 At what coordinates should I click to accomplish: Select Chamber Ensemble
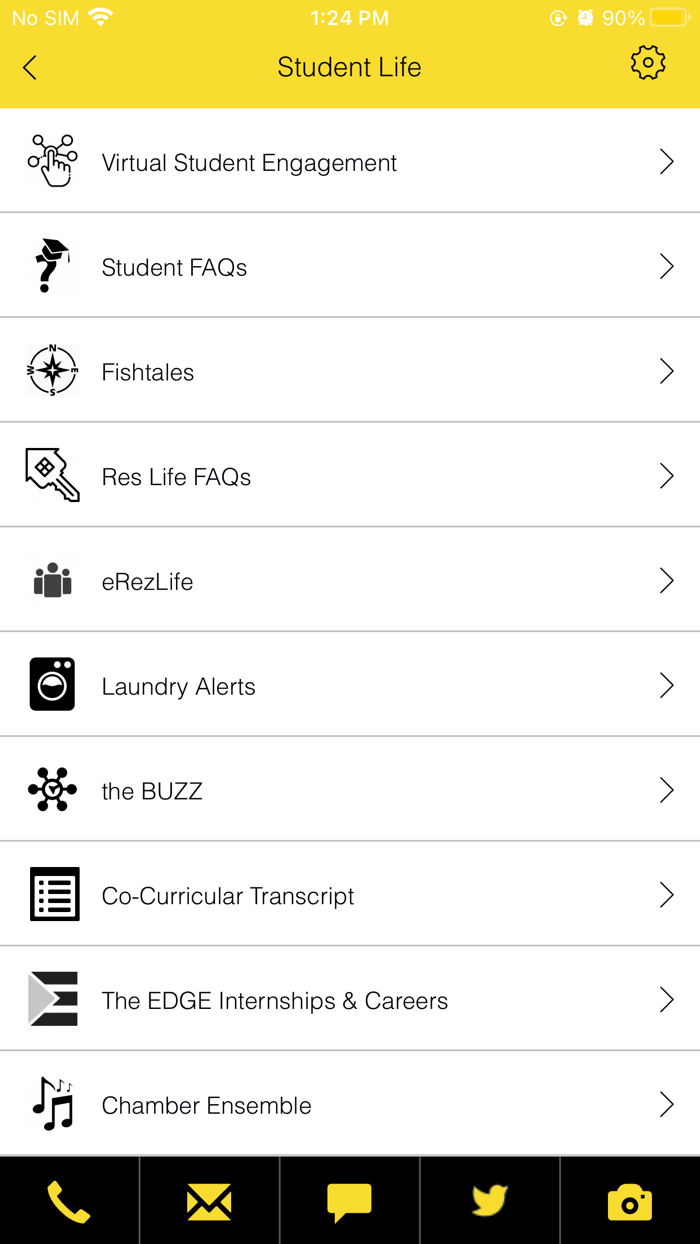coord(349,1105)
